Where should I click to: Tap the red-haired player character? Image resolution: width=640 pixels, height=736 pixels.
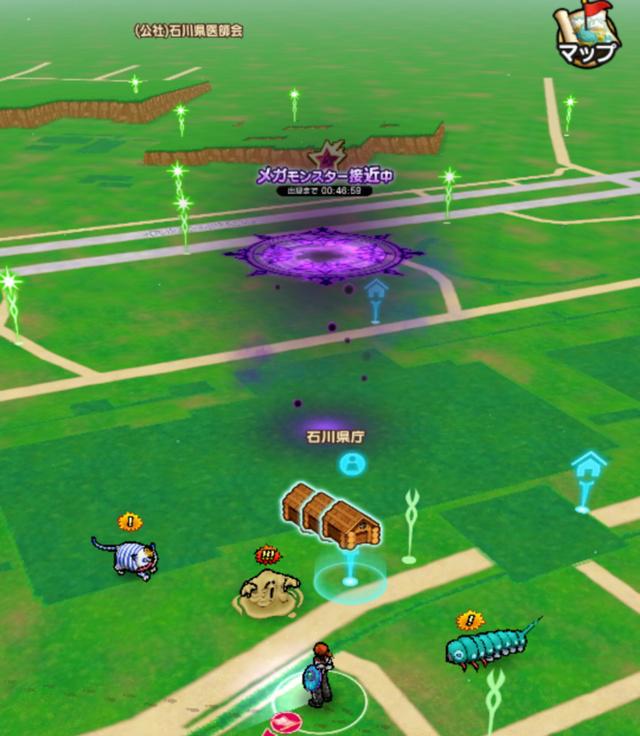[x=318, y=674]
